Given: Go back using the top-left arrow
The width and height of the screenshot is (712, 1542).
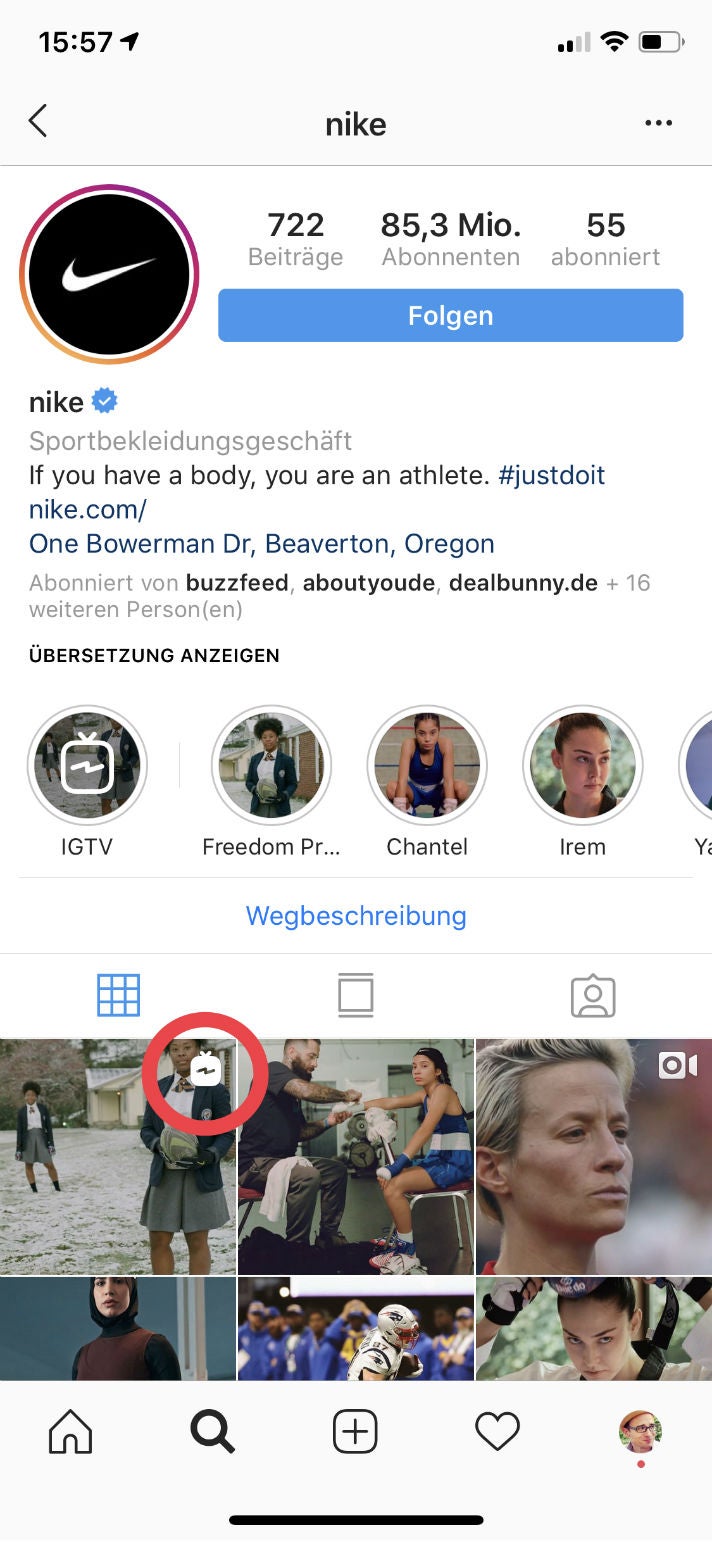Looking at the screenshot, I should (x=38, y=122).
